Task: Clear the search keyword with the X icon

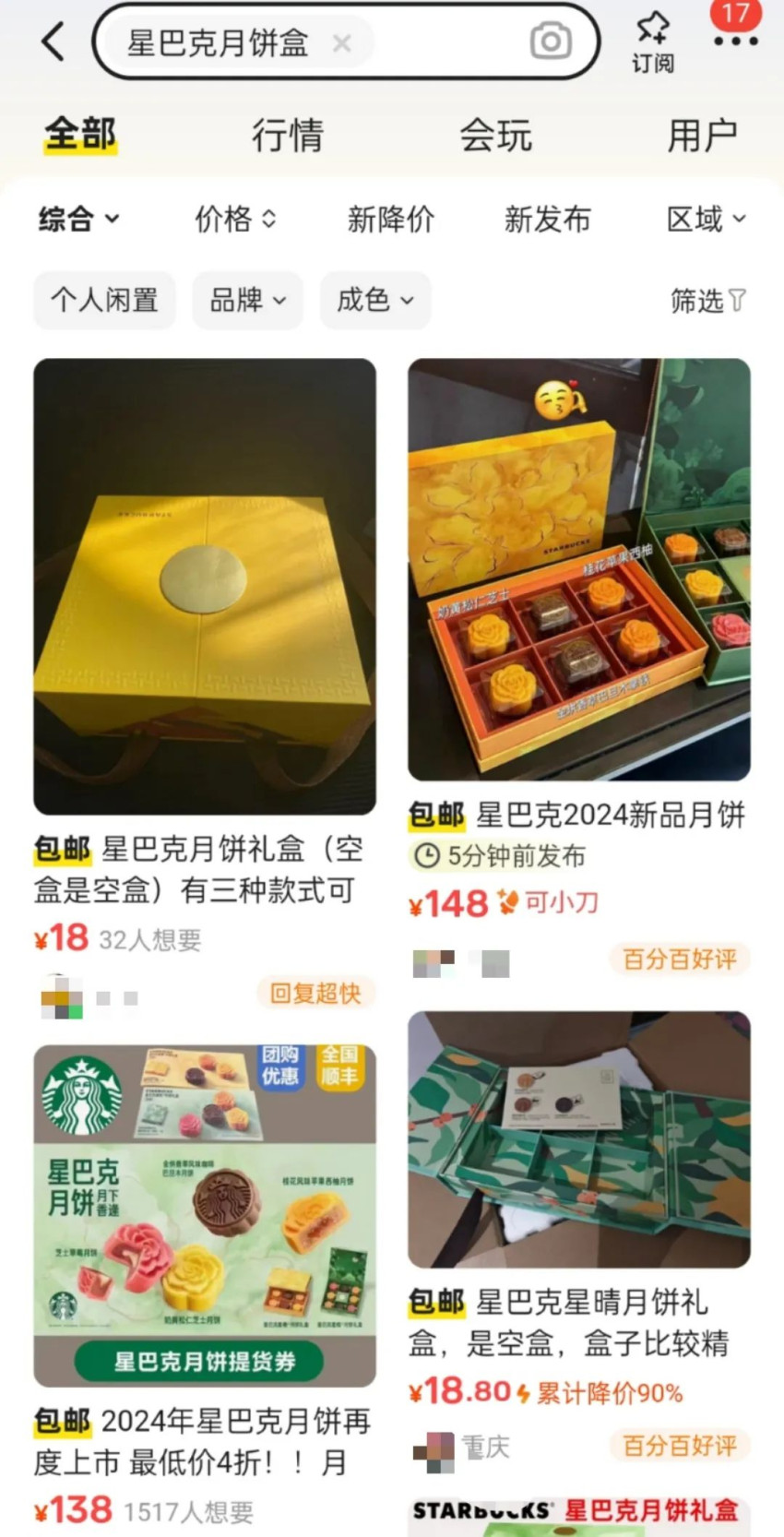Action: point(341,44)
